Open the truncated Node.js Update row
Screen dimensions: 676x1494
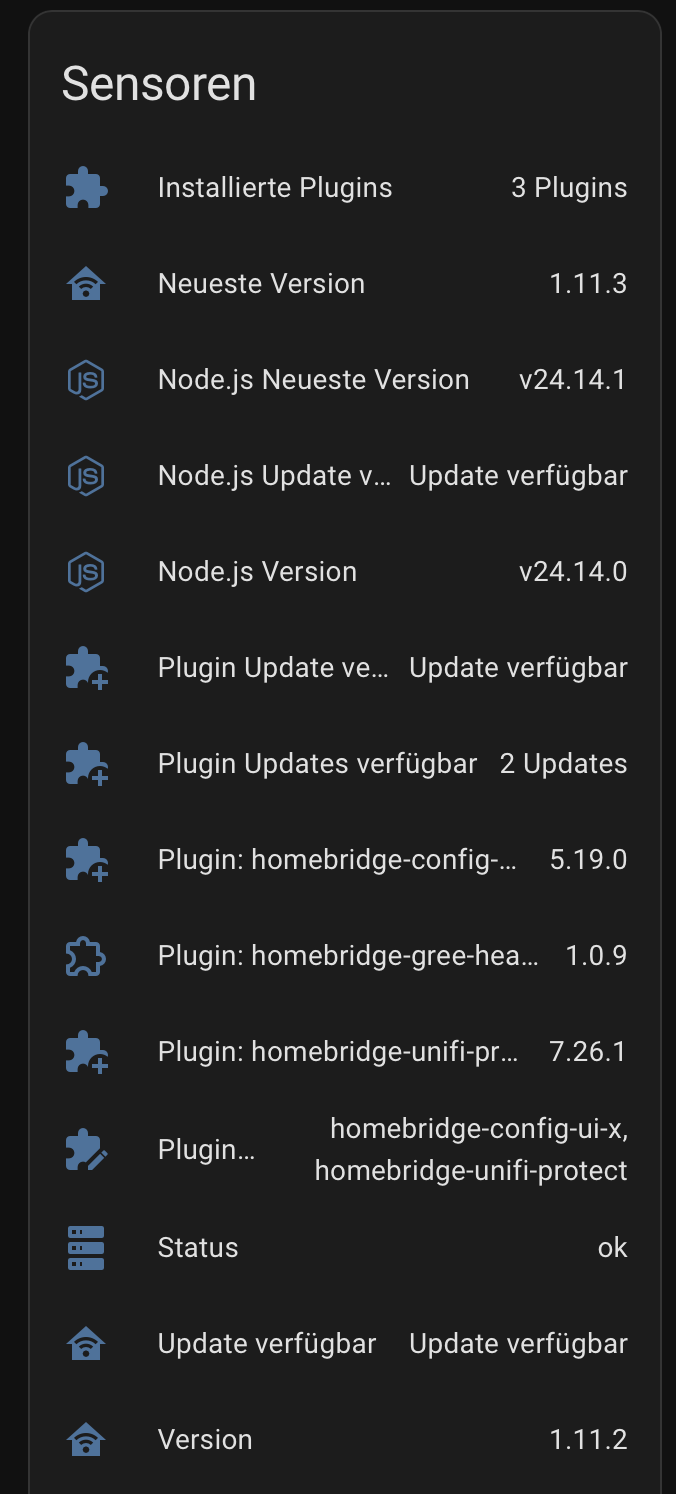click(274, 476)
